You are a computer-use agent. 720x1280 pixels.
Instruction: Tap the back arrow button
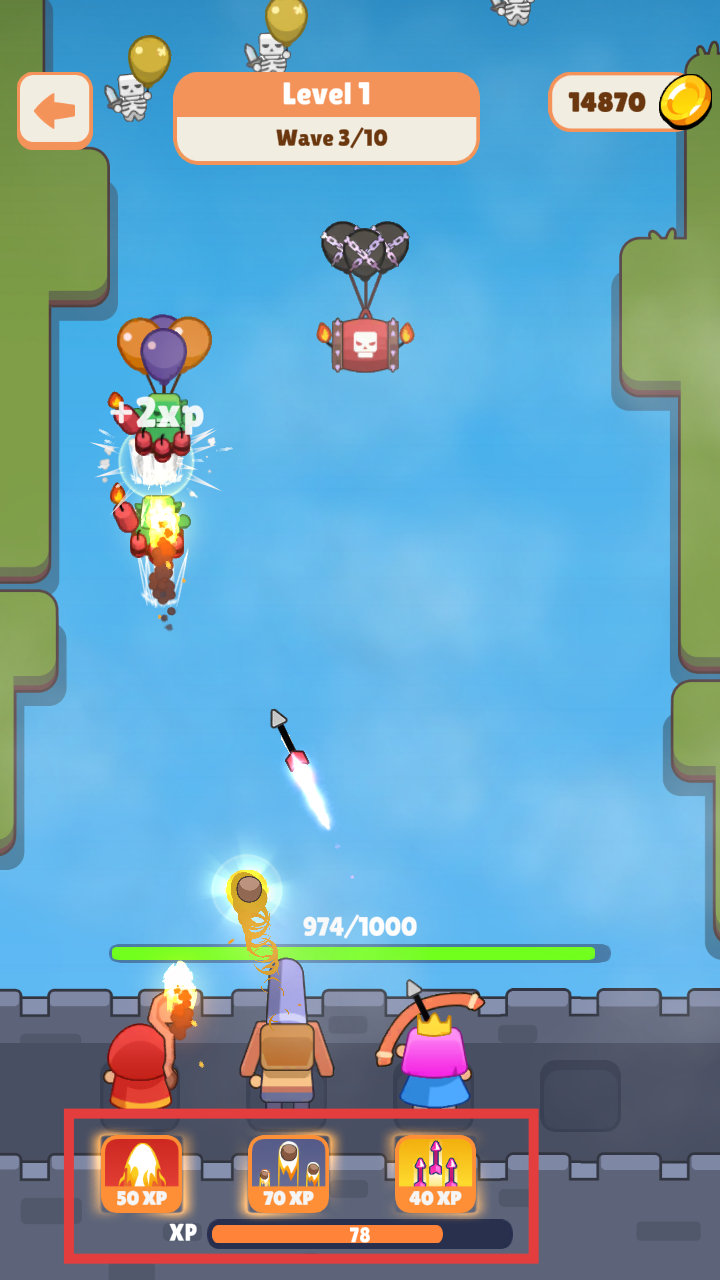(55, 110)
